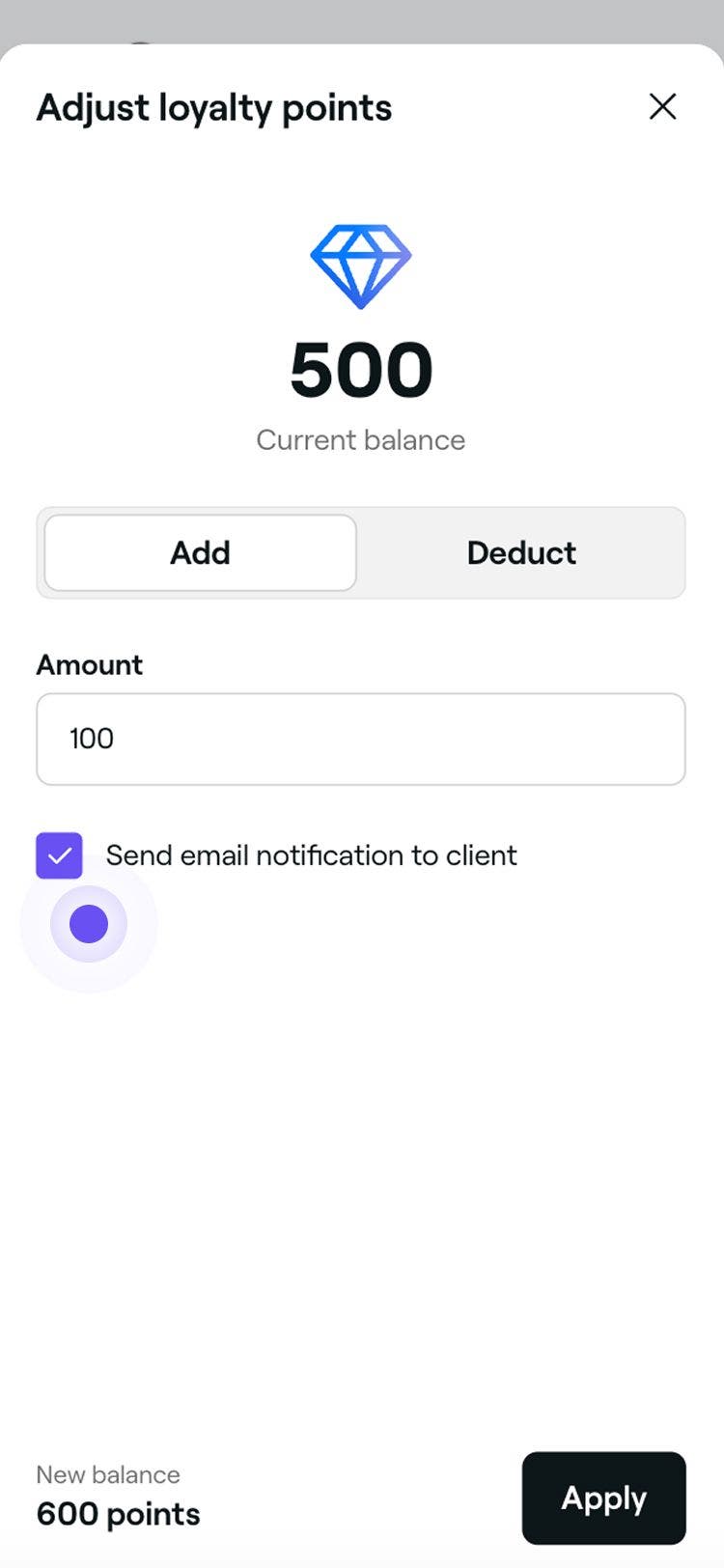Switch to the Deduct tab
The image size is (724, 1568).
(521, 552)
